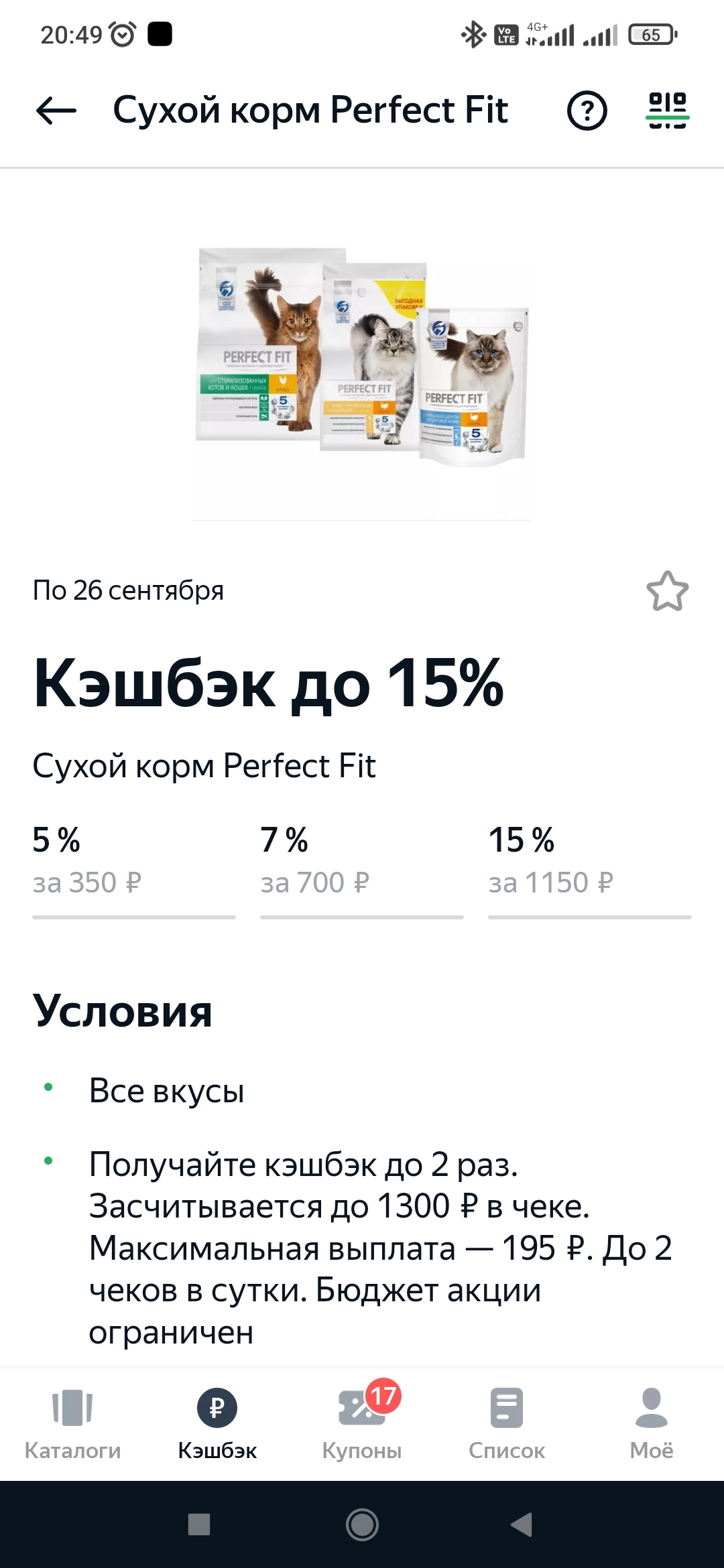The width and height of the screenshot is (724, 1568).
Task: Switch to the Список tab
Action: 507,1423
